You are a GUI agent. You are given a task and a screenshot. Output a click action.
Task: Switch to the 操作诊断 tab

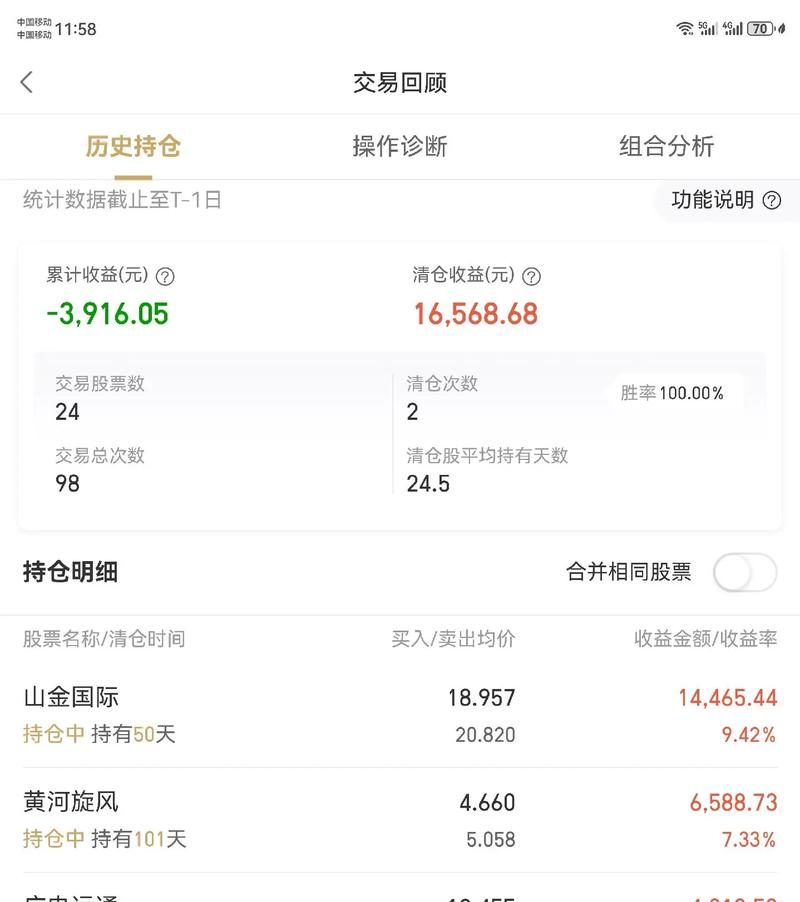point(399,146)
